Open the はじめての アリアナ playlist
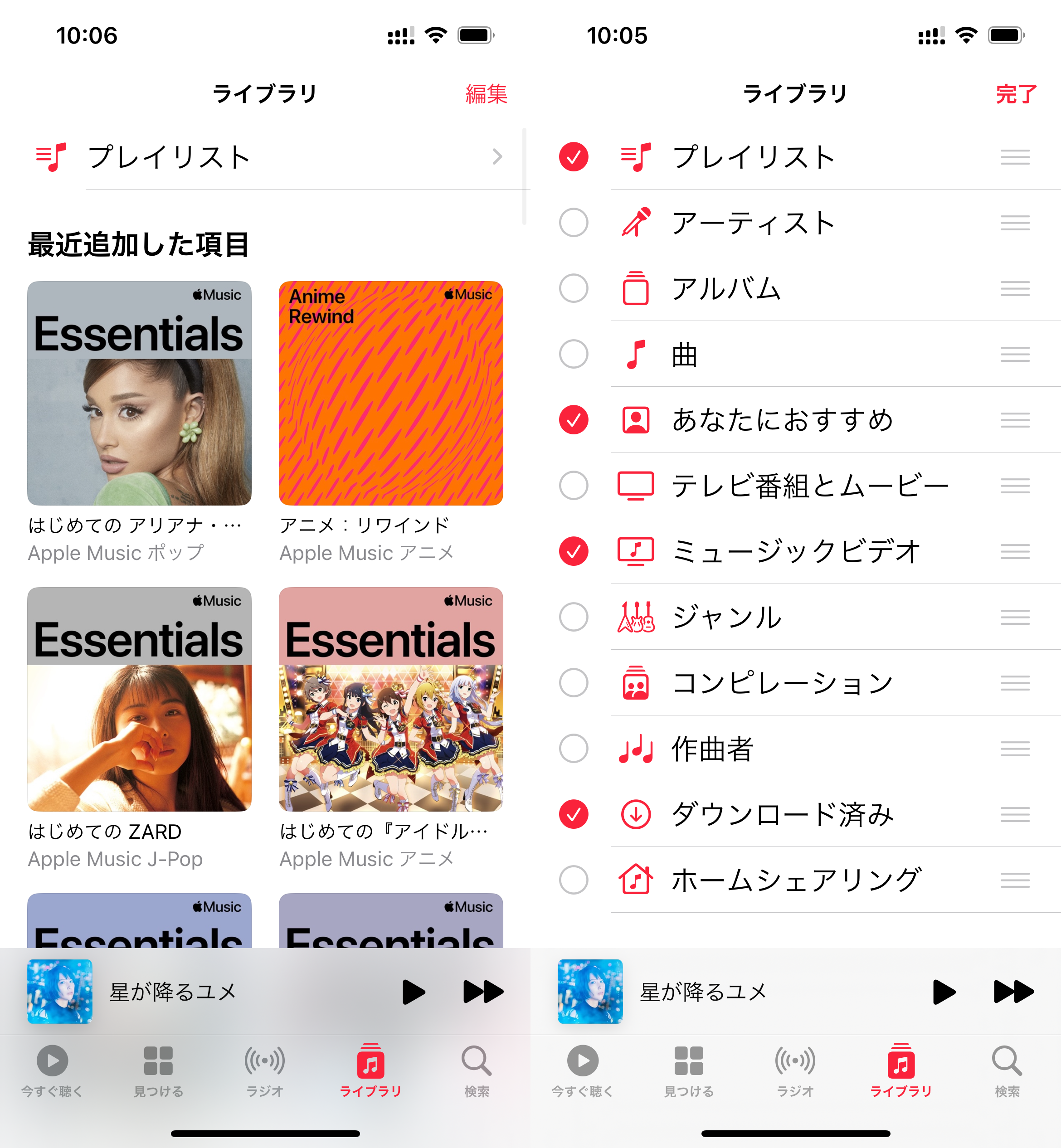The height and width of the screenshot is (1148, 1061). [140, 394]
